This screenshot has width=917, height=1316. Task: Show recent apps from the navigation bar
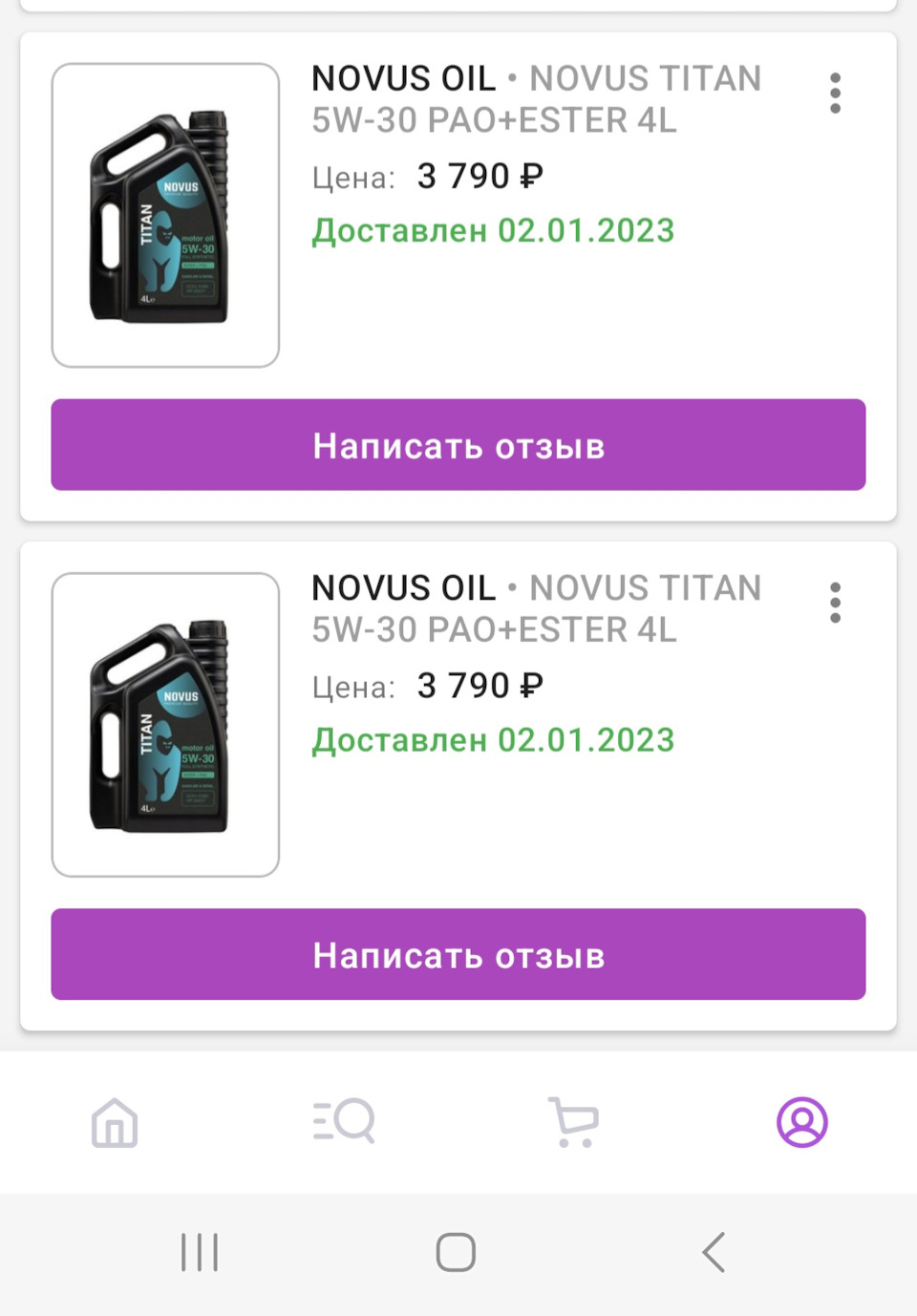[200, 1252]
